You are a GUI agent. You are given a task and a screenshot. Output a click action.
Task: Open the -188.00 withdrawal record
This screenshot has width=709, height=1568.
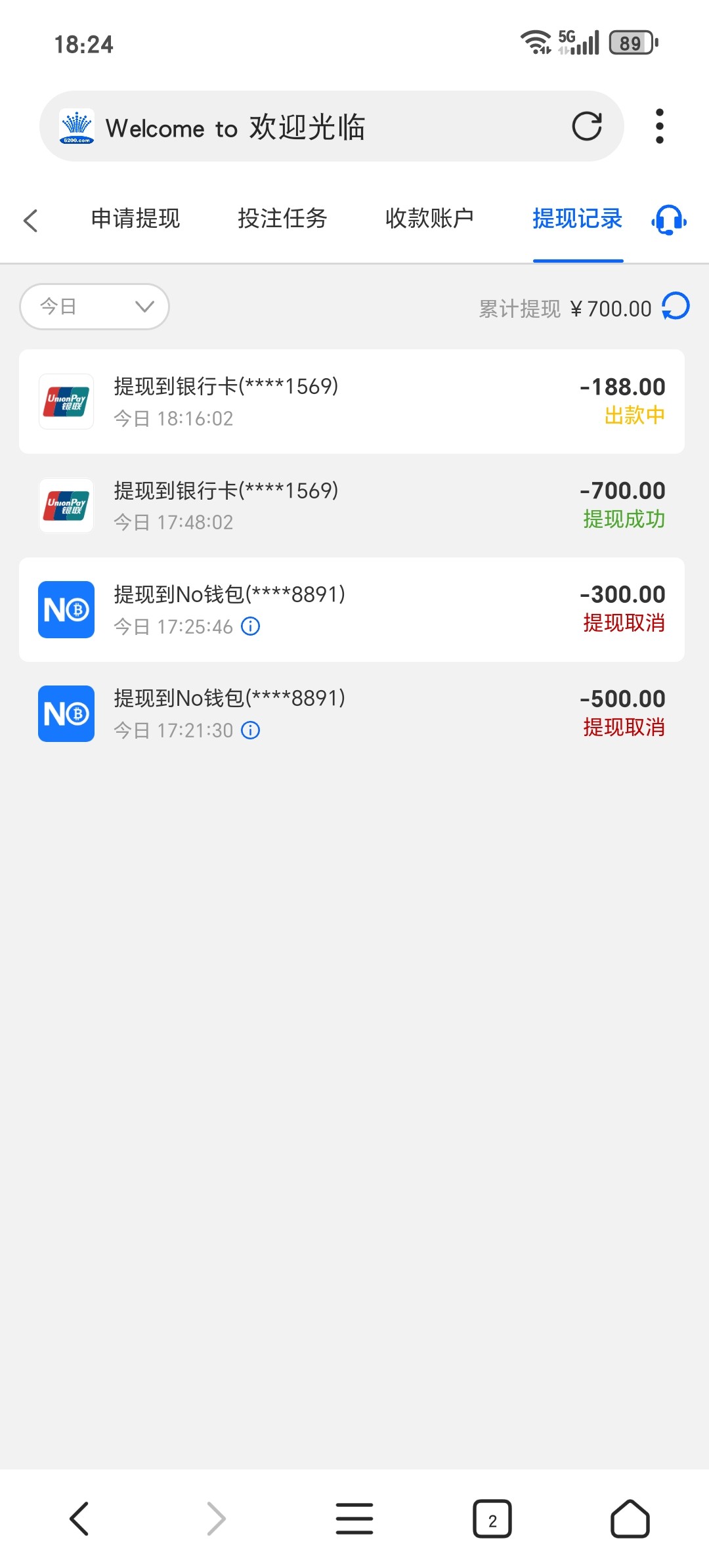tap(352, 401)
